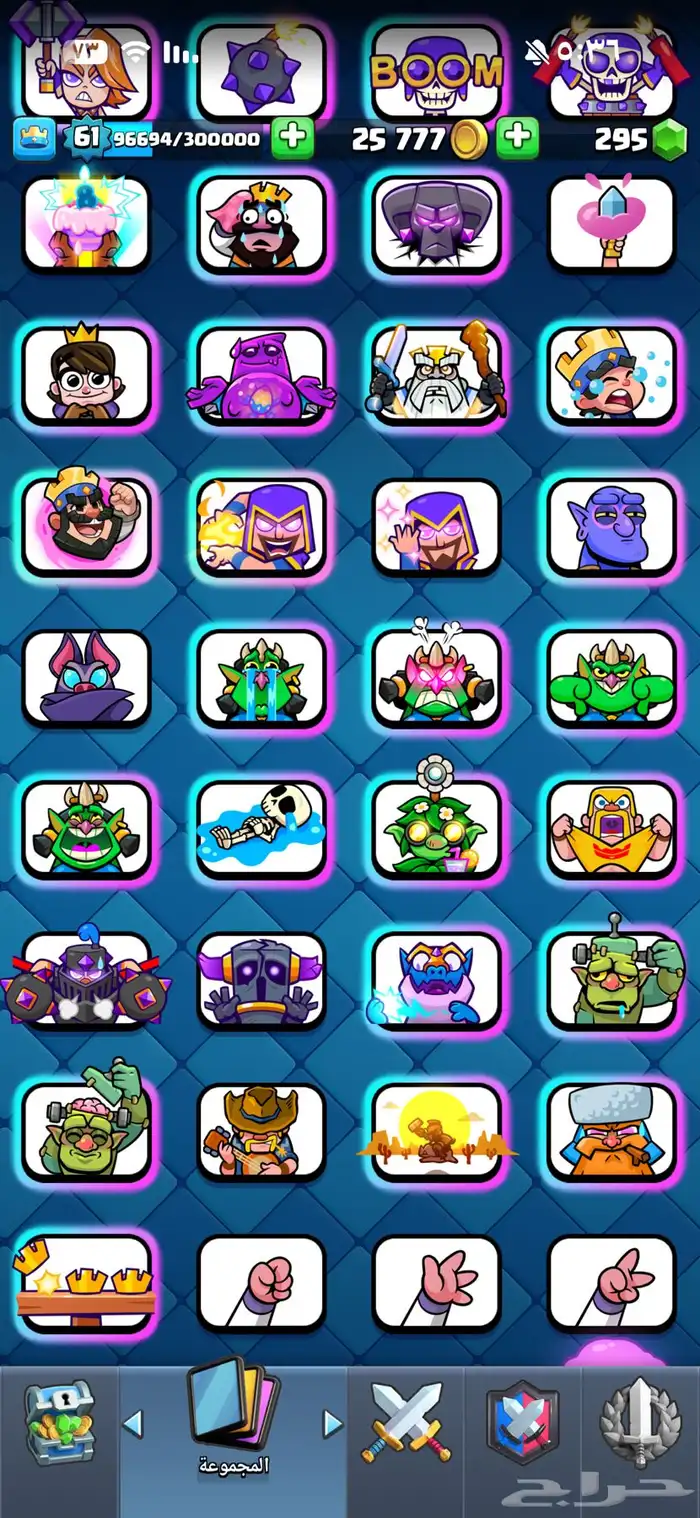Select the birthday cake emote

86,223
